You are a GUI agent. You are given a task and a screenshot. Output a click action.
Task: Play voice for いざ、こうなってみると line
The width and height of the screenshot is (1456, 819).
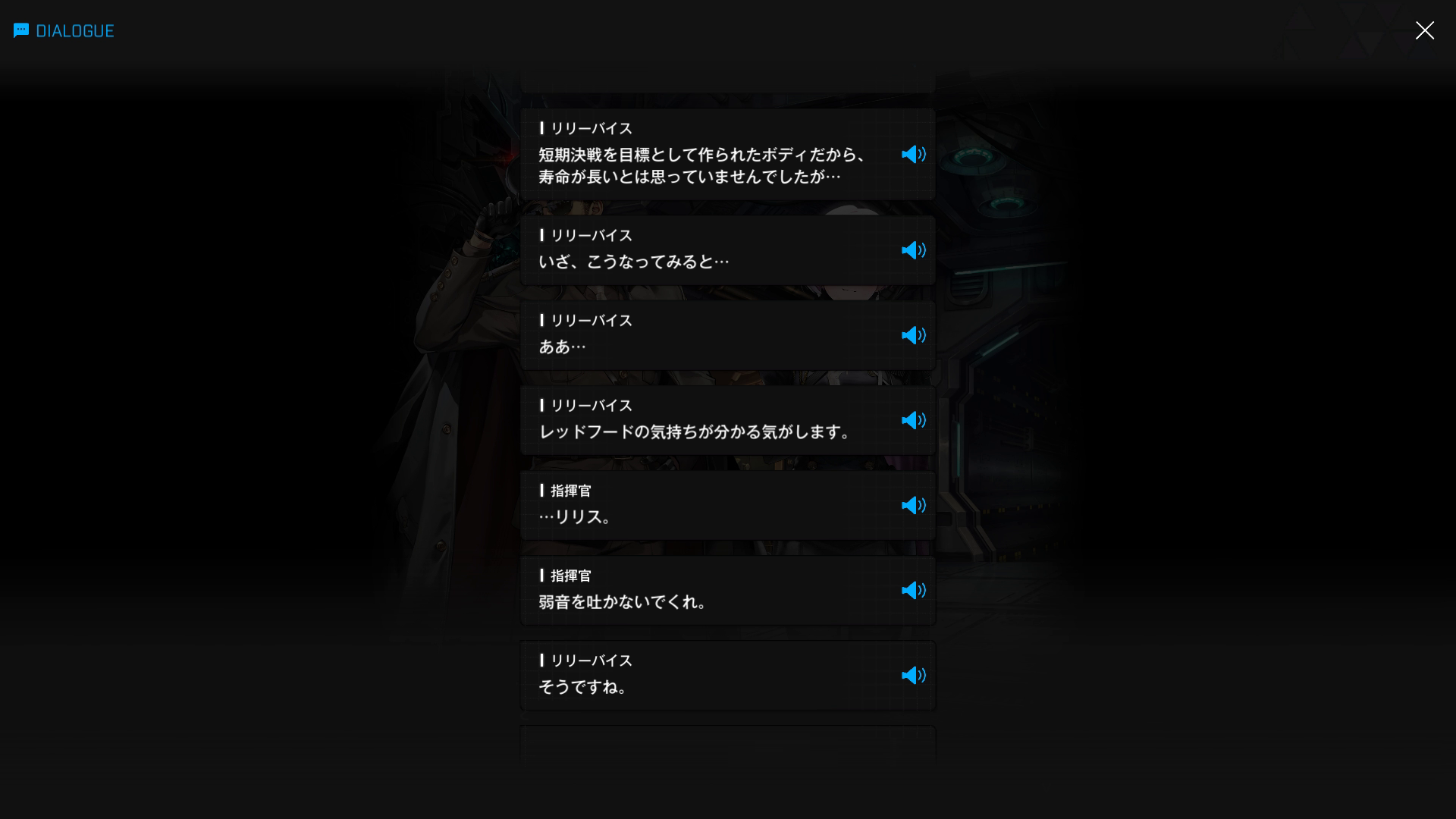click(x=913, y=250)
